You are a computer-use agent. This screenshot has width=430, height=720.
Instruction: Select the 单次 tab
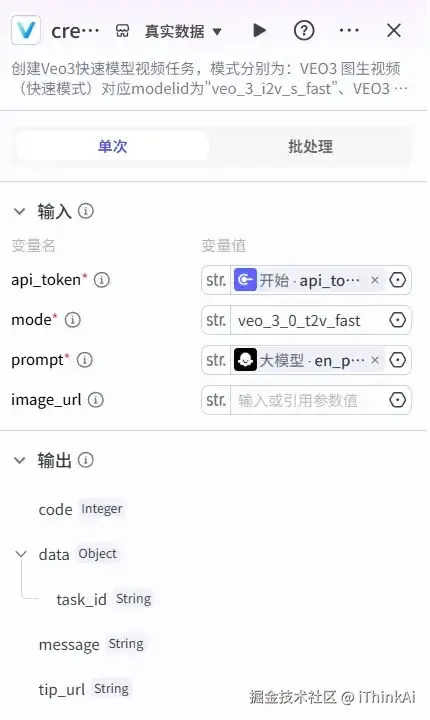coord(113,146)
